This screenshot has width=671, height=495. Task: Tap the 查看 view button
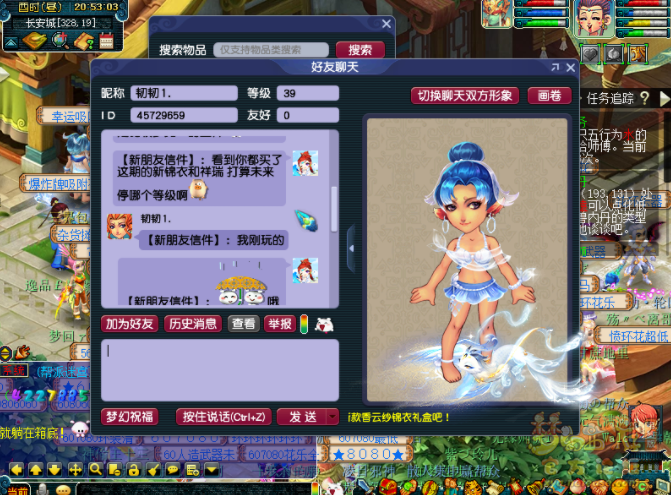click(x=243, y=324)
